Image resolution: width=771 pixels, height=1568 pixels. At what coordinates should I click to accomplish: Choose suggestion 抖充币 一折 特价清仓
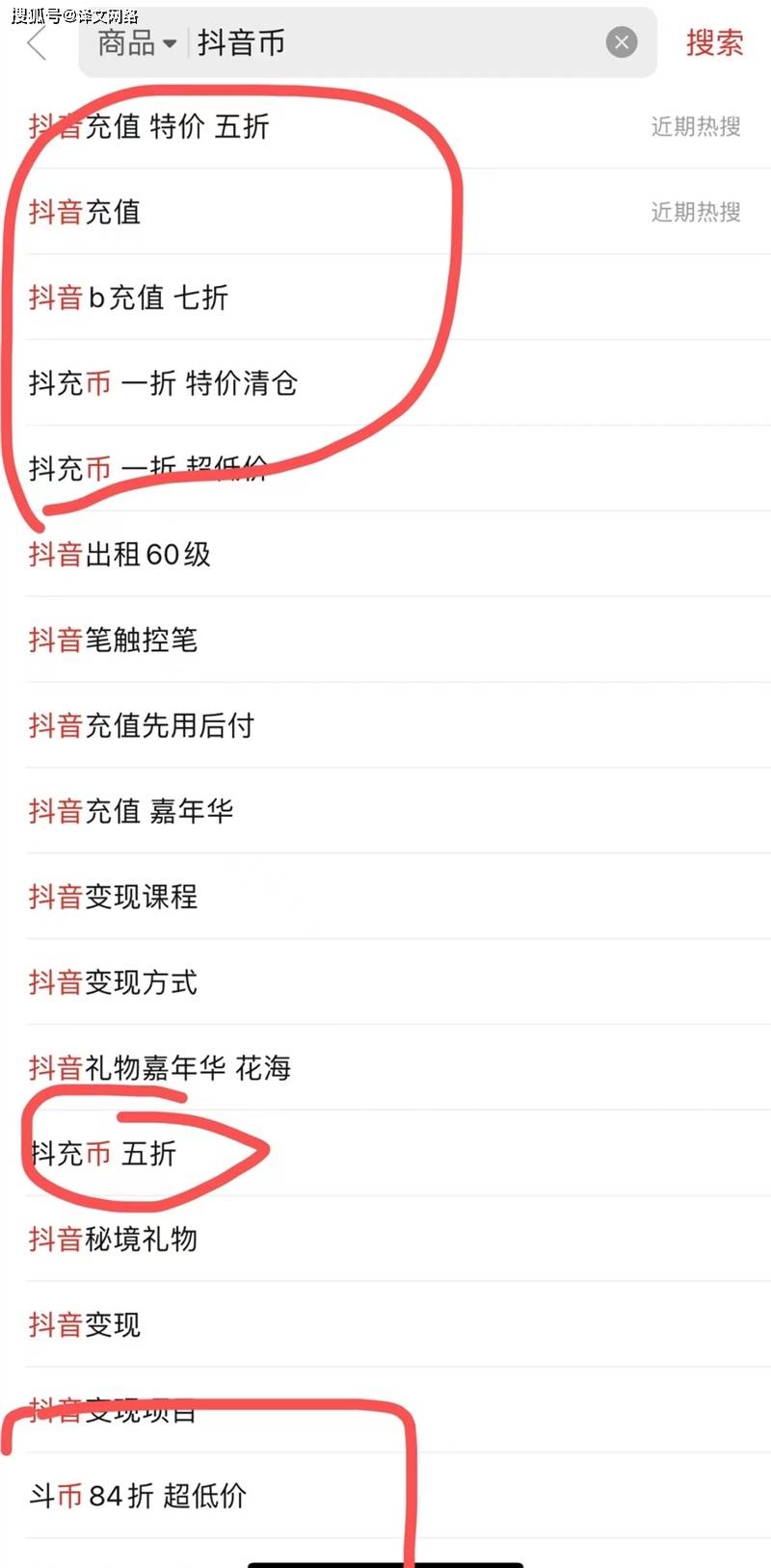(x=163, y=383)
